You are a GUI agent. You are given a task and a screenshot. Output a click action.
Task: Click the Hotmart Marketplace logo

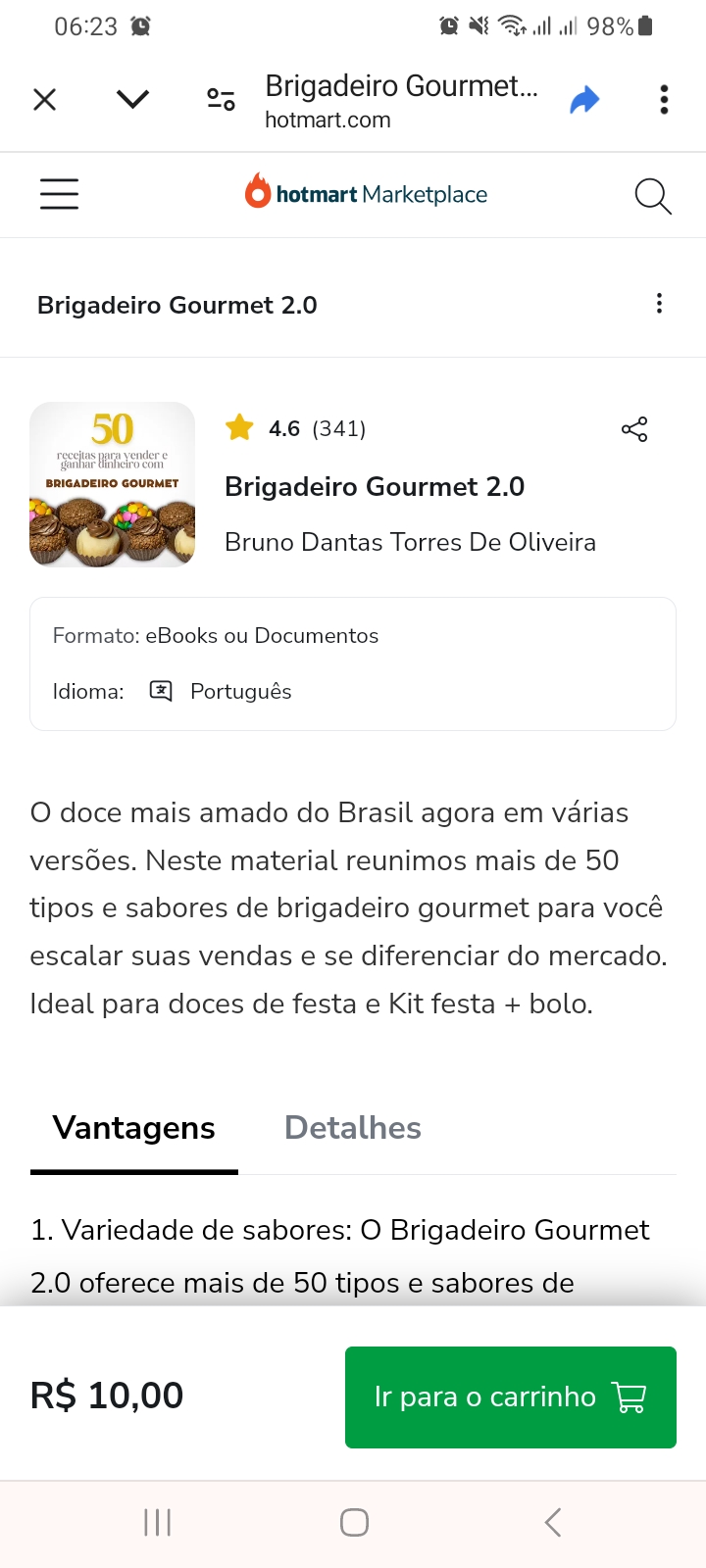coord(366,194)
